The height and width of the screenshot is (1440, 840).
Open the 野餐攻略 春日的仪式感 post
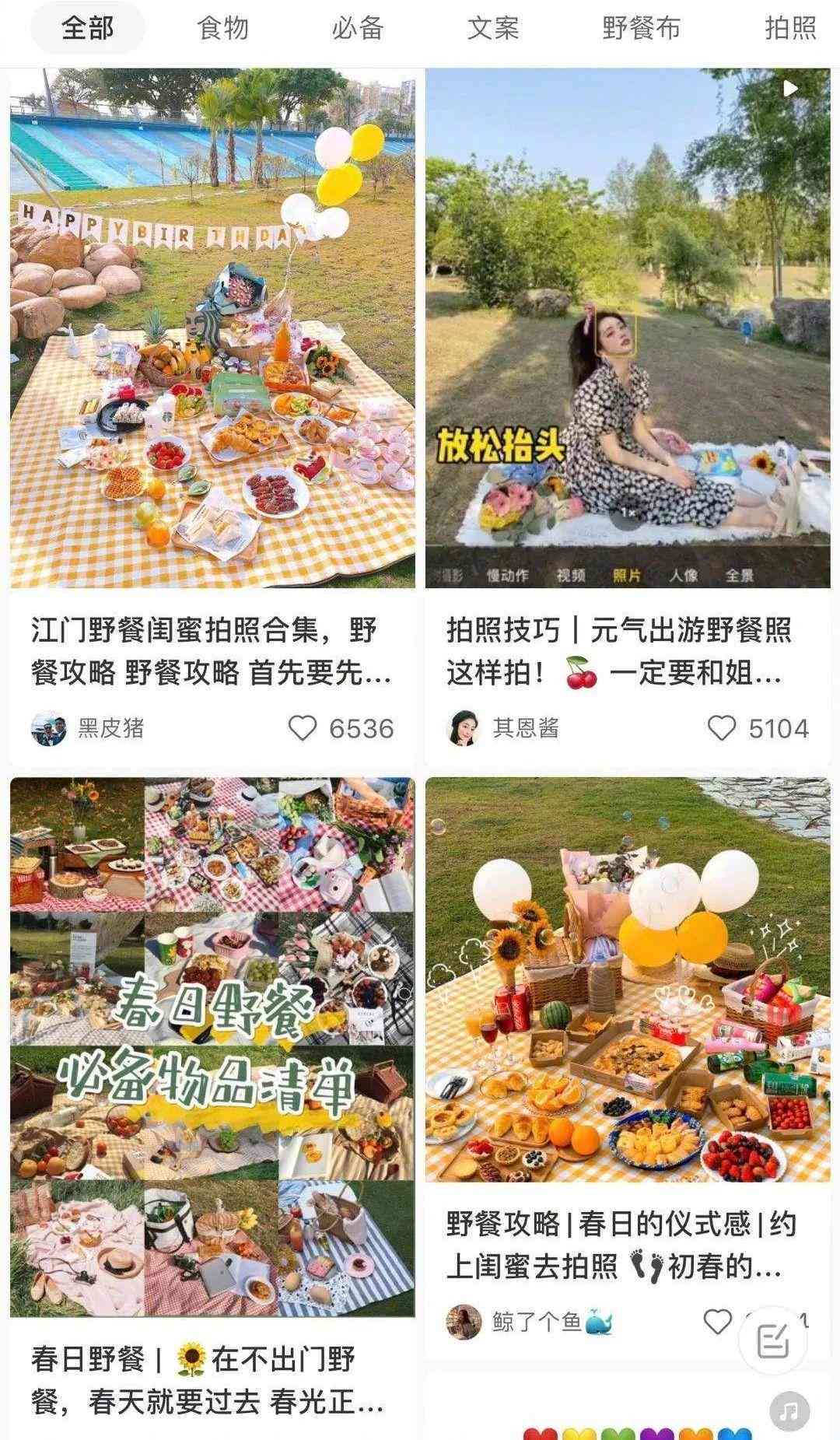pyautogui.click(x=628, y=979)
